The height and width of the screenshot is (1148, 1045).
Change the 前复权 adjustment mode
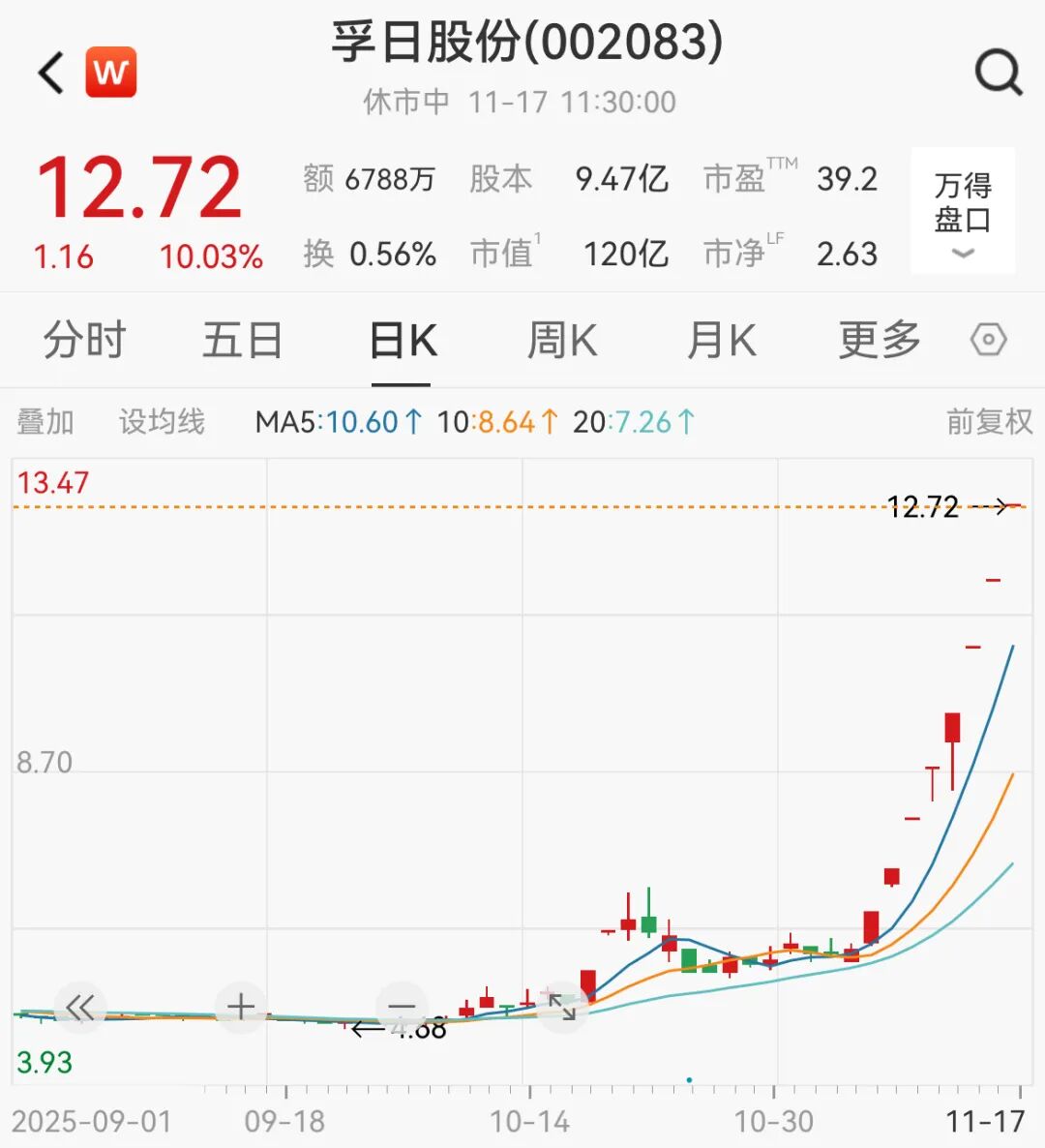pos(989,422)
